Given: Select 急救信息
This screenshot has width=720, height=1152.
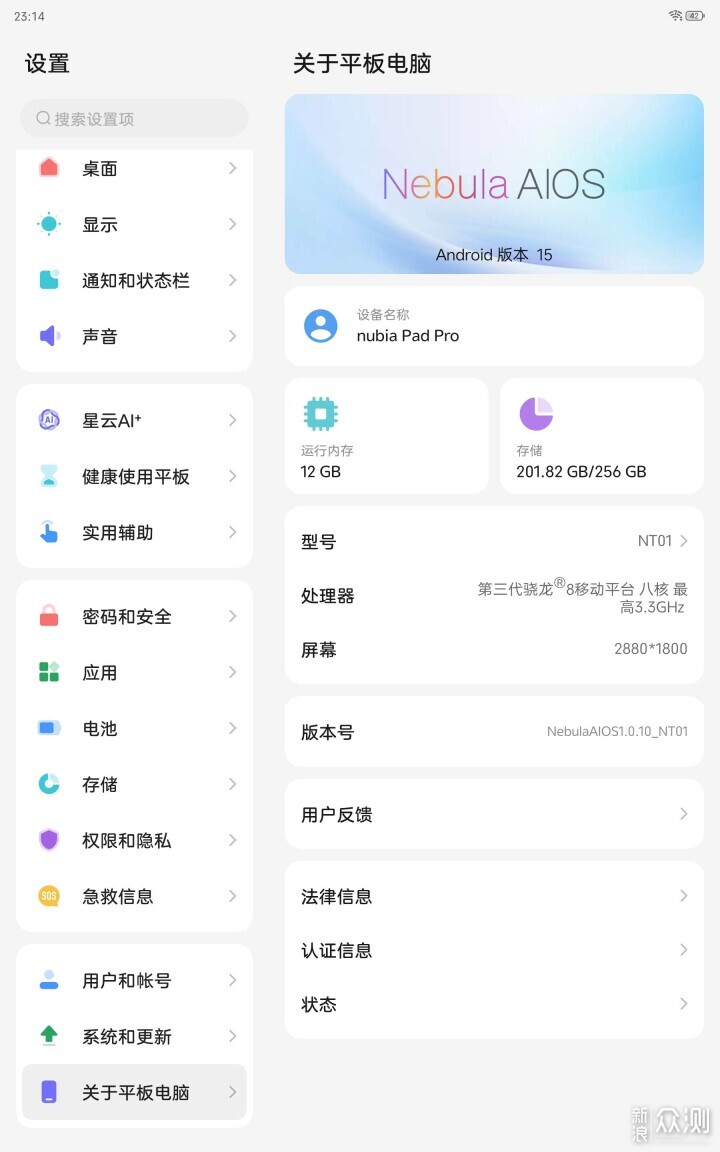Looking at the screenshot, I should tap(134, 897).
